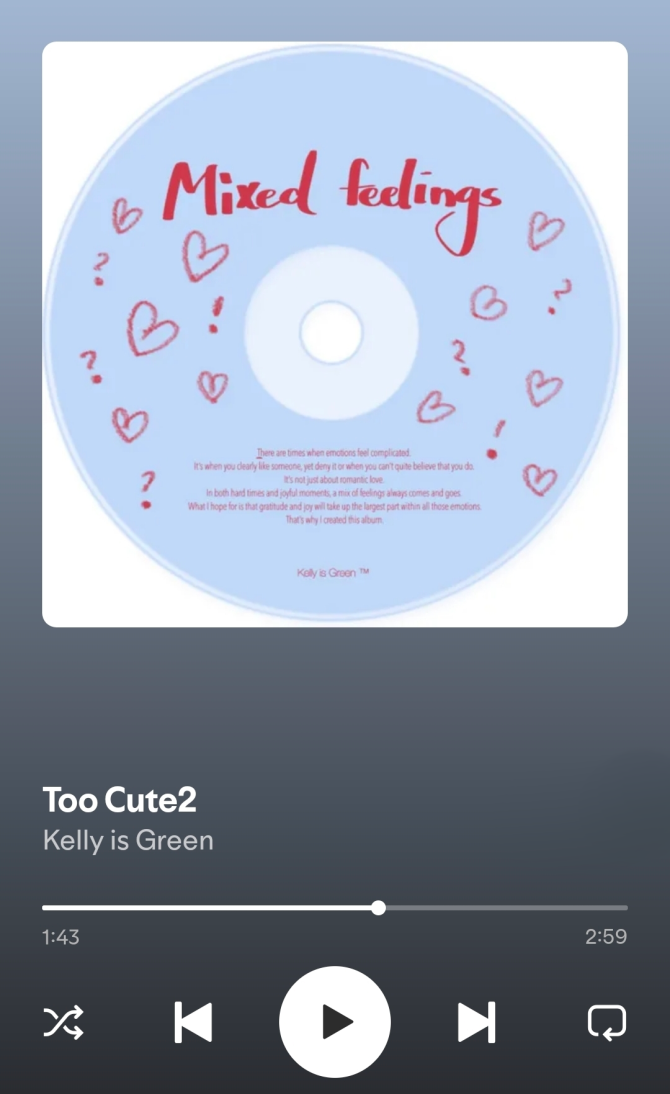Play the song Too Cute2

click(335, 1021)
